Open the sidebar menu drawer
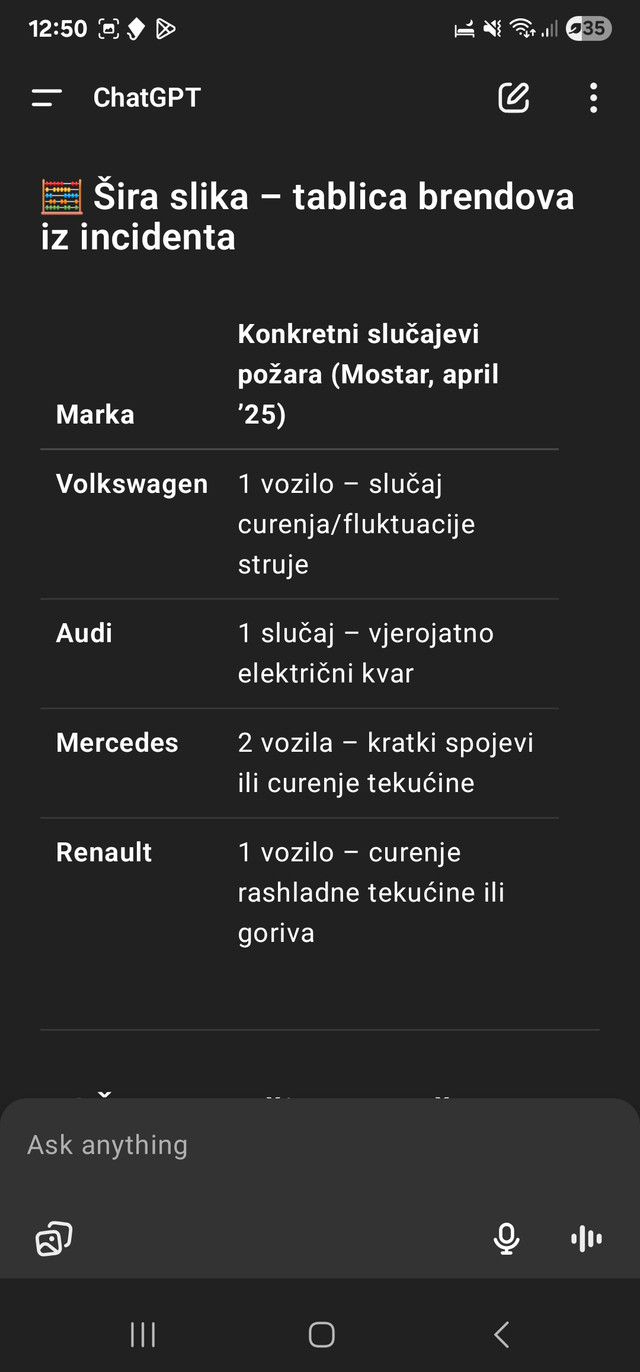640x1372 pixels. [47, 98]
